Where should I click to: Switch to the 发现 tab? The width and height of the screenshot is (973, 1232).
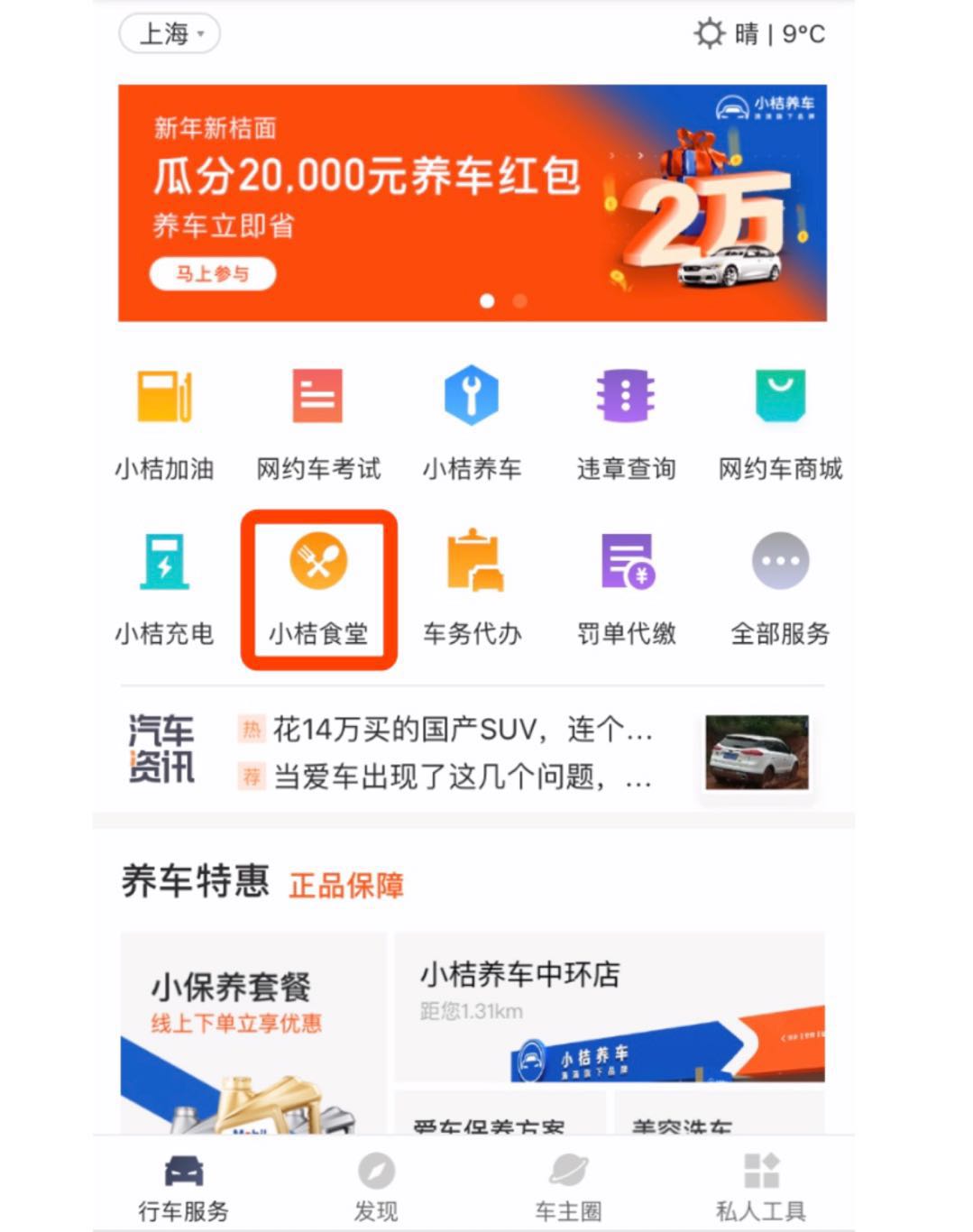pos(376,1186)
